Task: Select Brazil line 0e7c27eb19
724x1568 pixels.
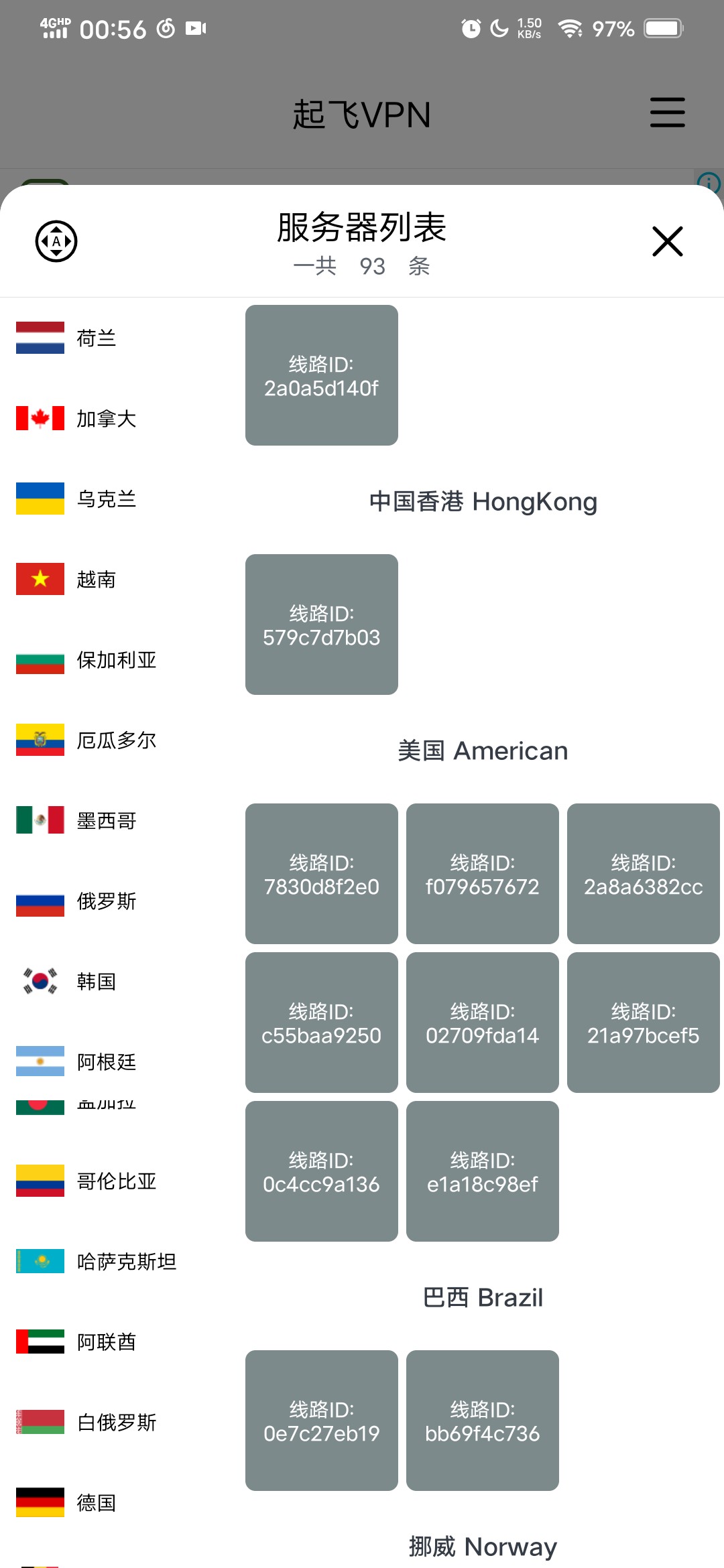Action: pyautogui.click(x=321, y=1419)
